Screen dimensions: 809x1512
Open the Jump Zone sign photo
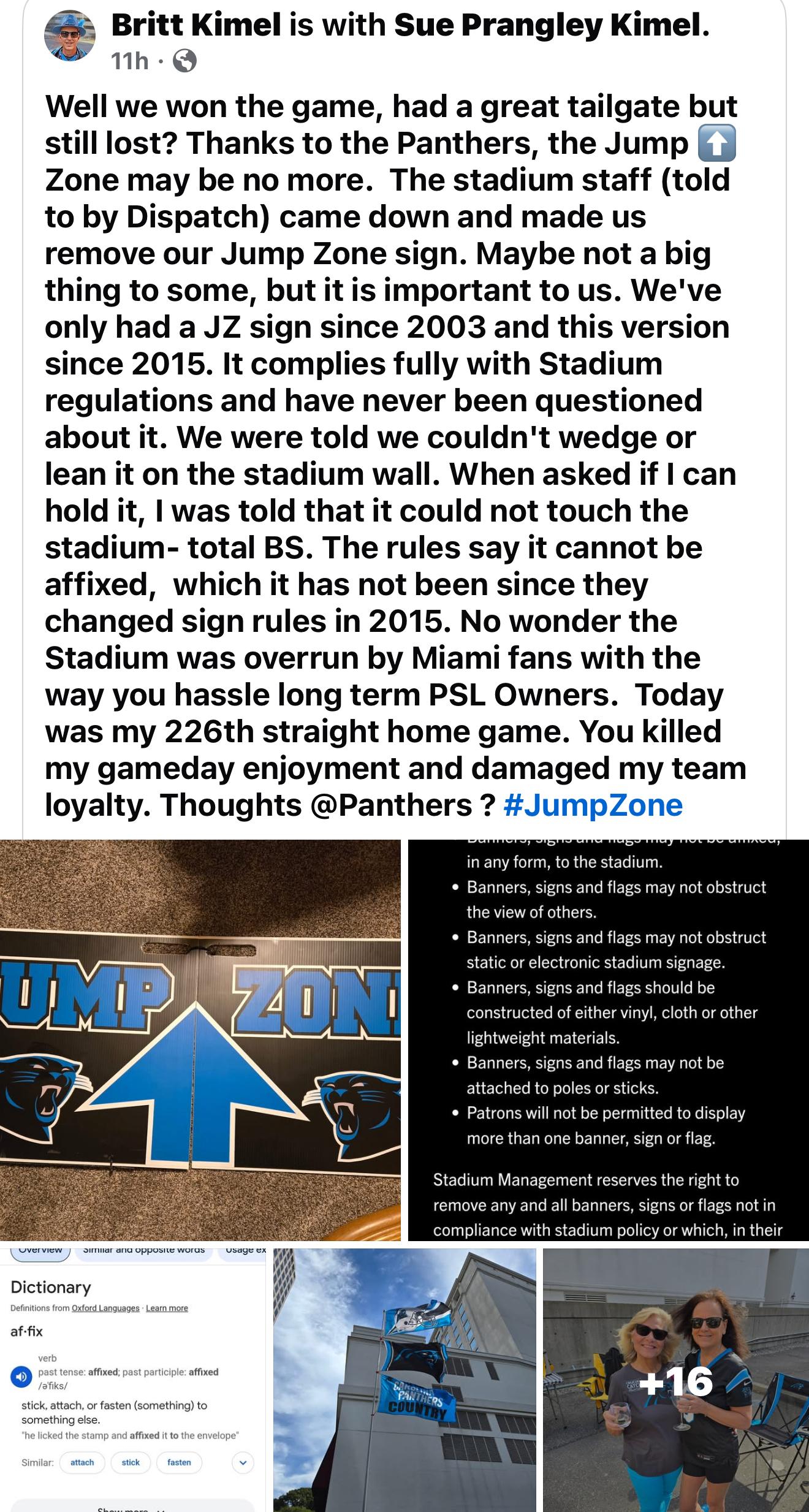tap(200, 1039)
